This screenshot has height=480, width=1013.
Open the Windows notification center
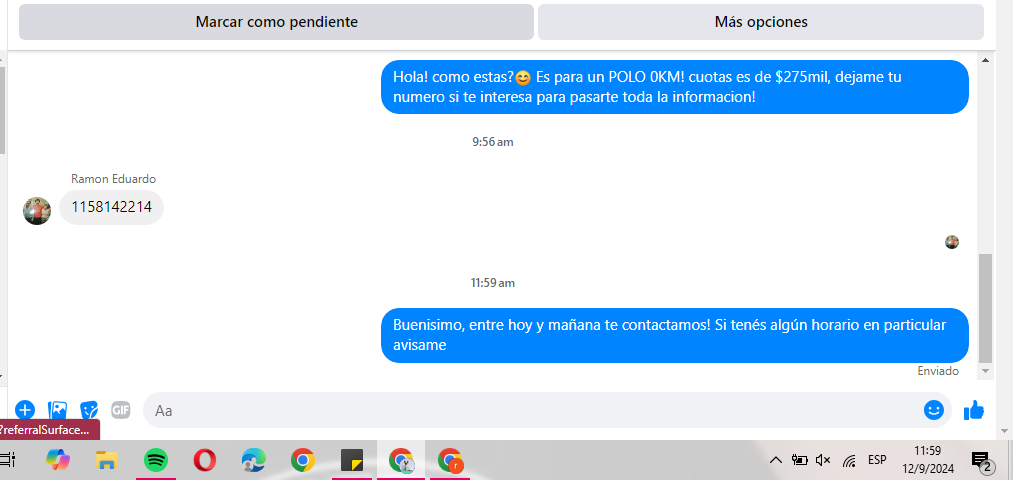[x=980, y=461]
